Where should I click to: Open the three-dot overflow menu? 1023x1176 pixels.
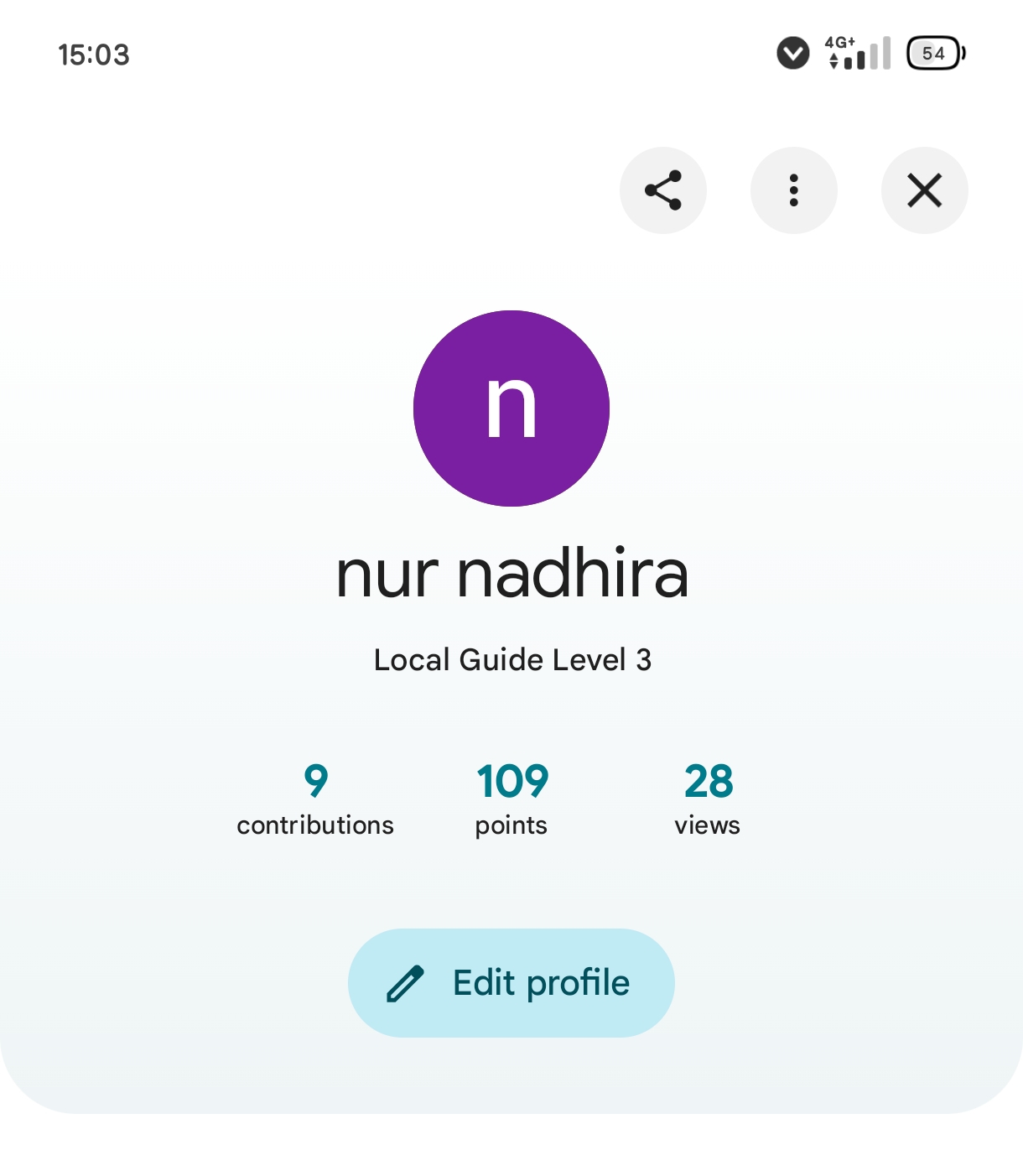[x=793, y=190]
